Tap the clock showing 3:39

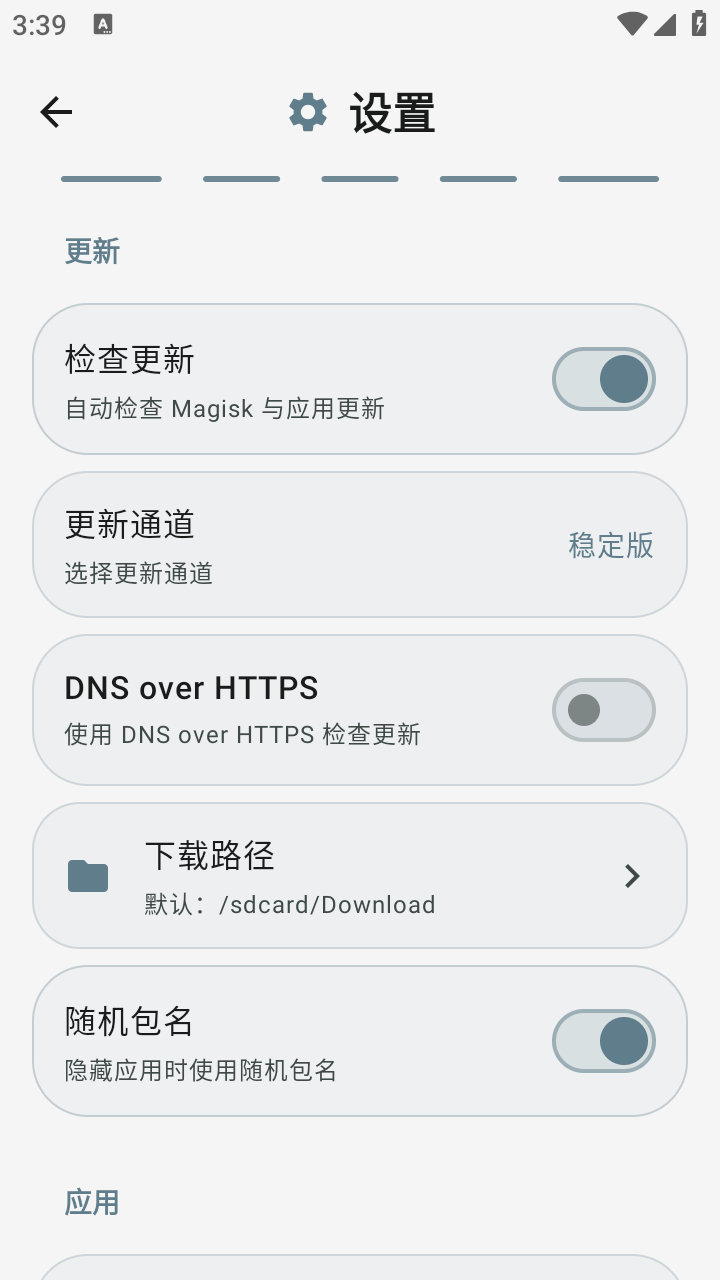tap(39, 22)
